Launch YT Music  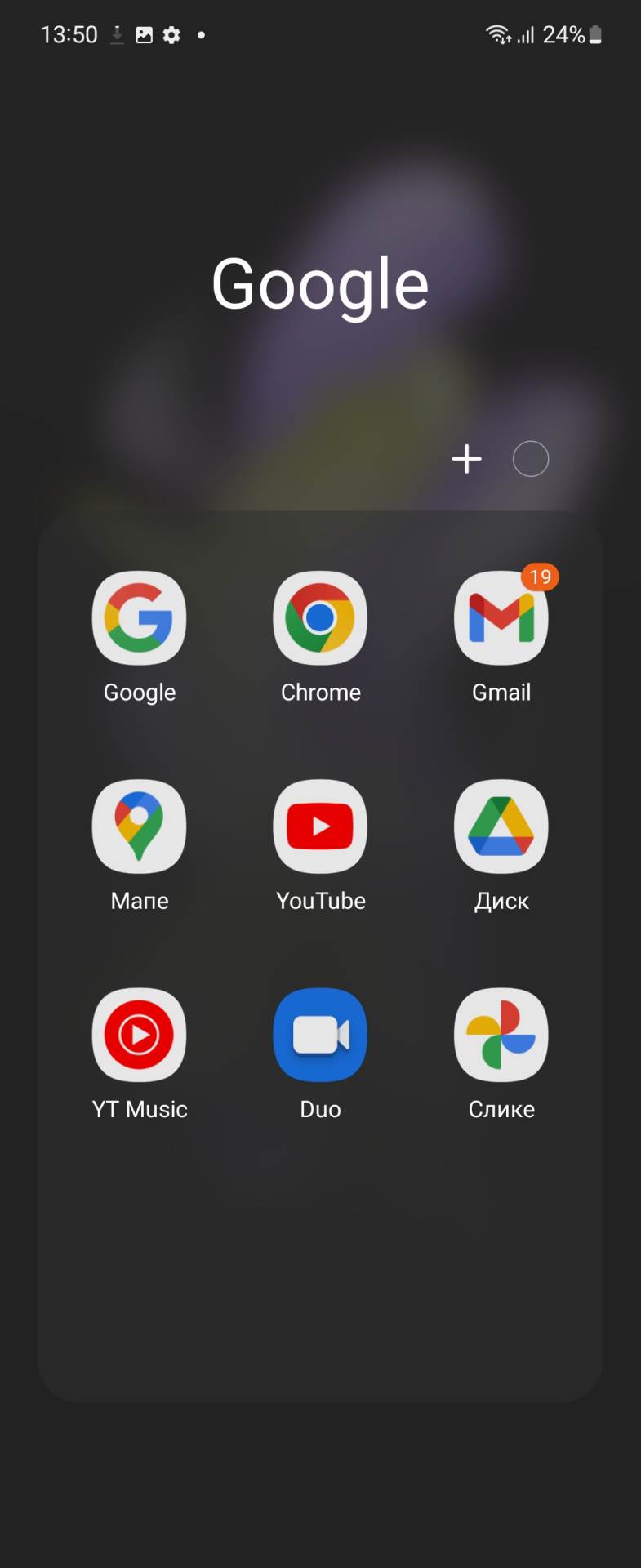point(140,1035)
